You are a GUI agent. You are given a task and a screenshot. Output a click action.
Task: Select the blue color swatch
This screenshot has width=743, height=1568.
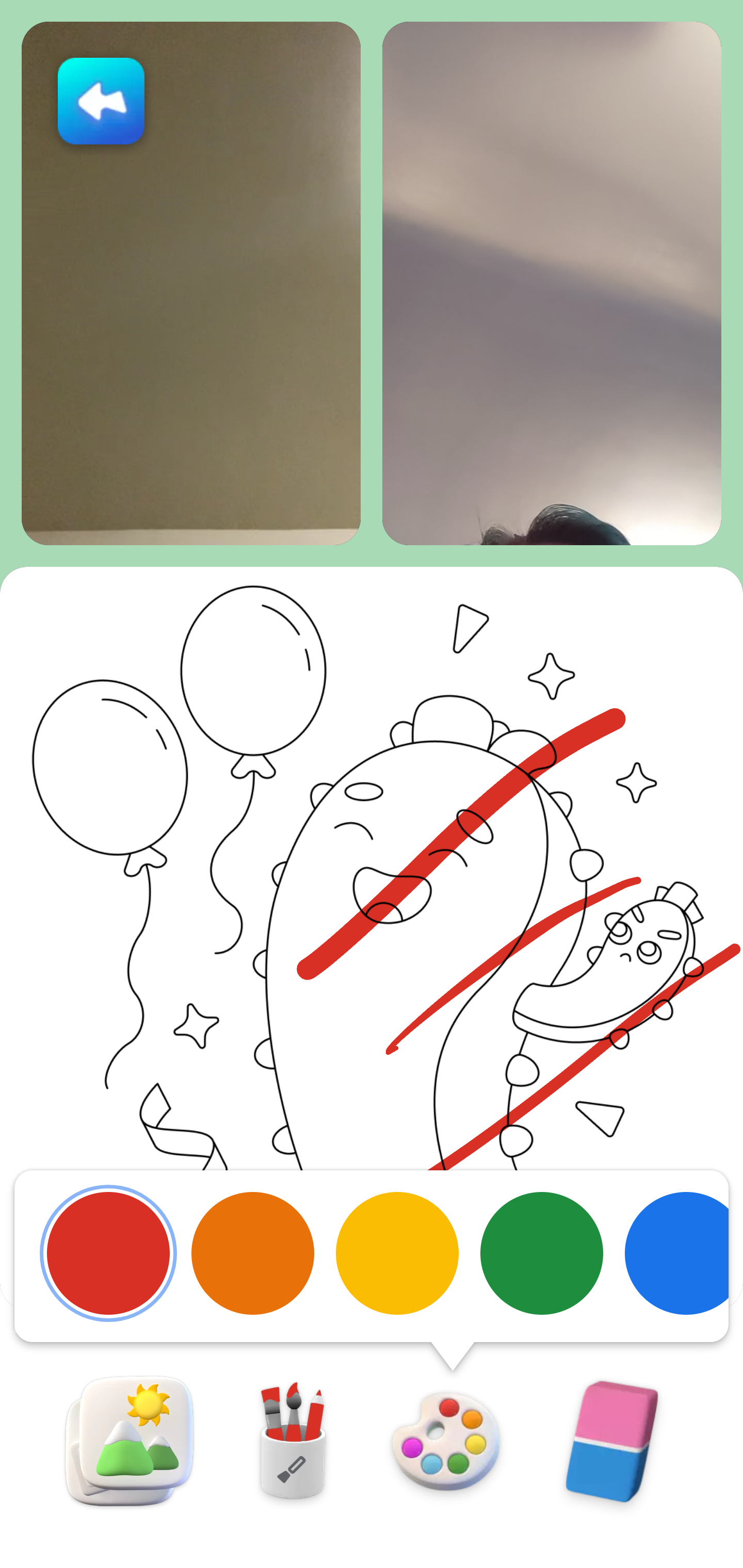click(676, 1253)
